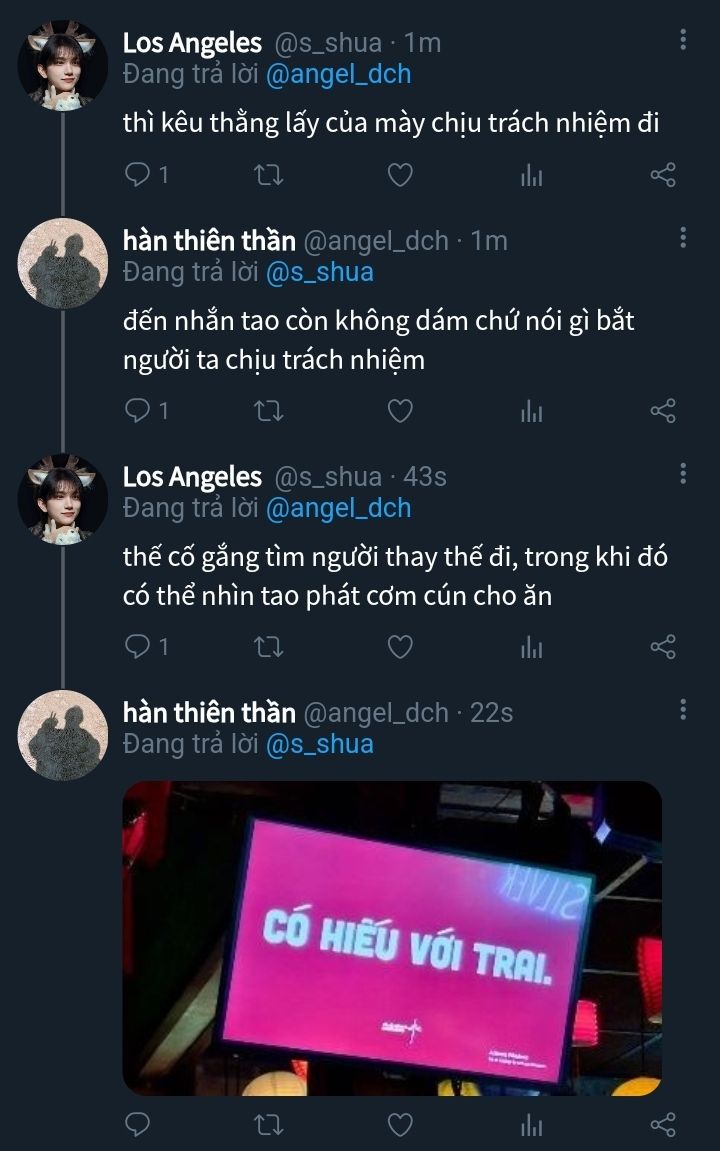Open @s_shua mention in the 22s tweet
The width and height of the screenshot is (720, 1151).
coord(319,744)
